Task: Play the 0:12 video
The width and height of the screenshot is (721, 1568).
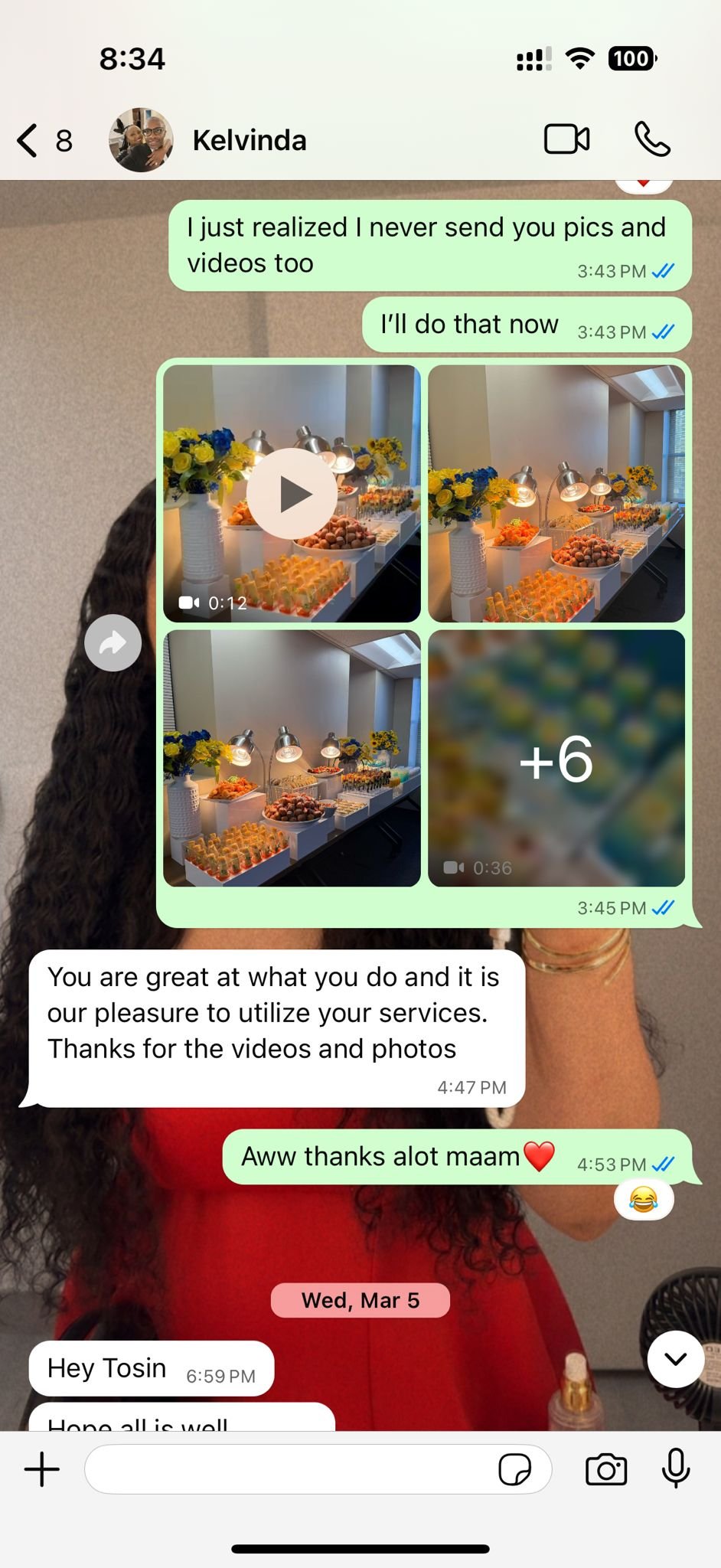Action: pyautogui.click(x=292, y=494)
